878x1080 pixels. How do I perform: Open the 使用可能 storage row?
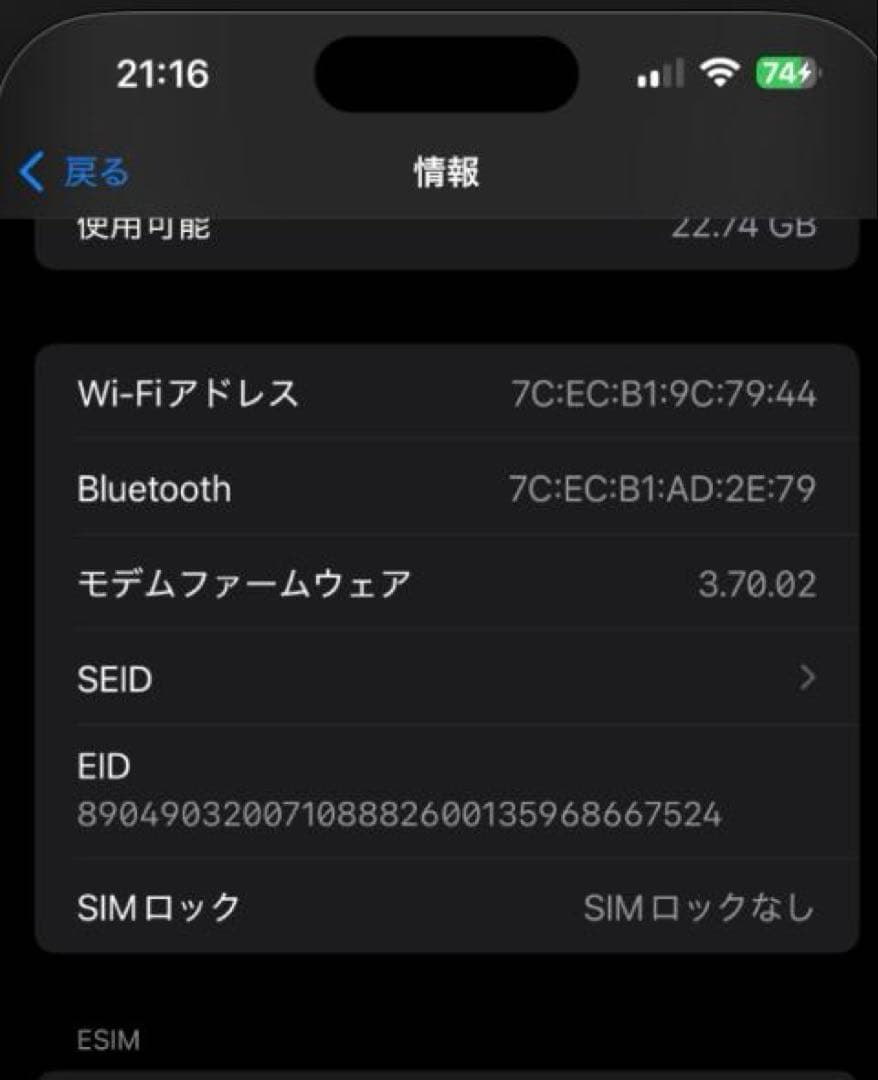point(440,228)
